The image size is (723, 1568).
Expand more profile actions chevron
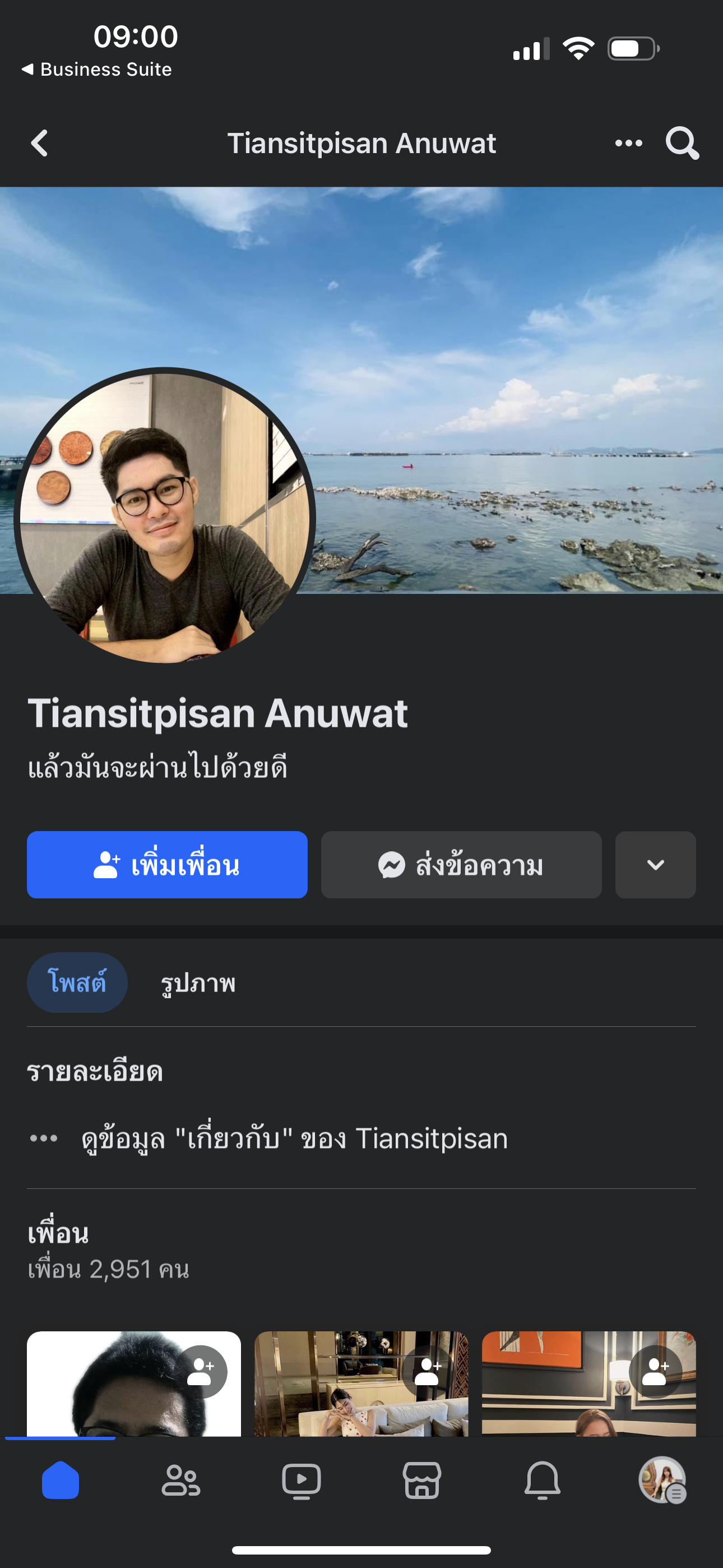coord(655,864)
